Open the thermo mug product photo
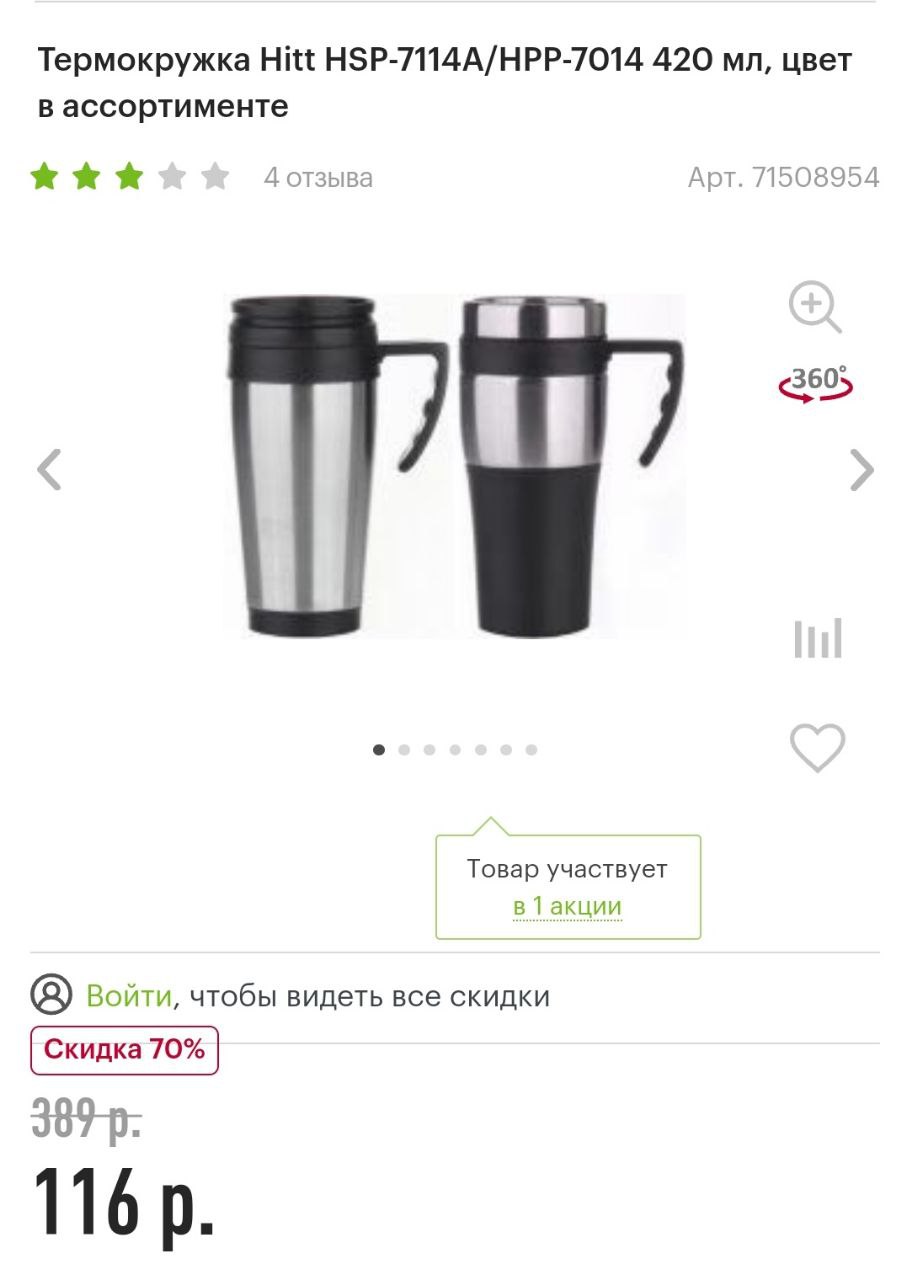Image resolution: width=909 pixels, height=1280 pixels. (x=455, y=467)
